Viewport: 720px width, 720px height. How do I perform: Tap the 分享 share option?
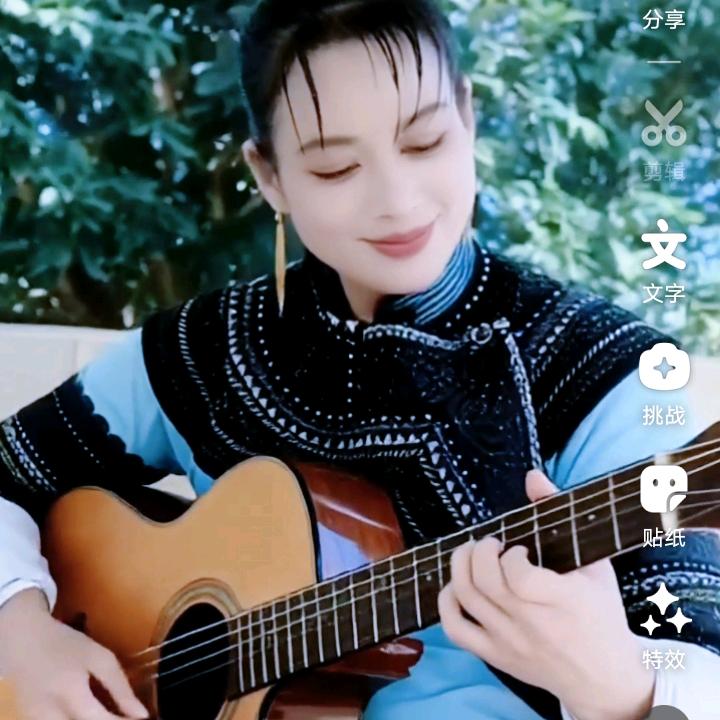tap(664, 19)
